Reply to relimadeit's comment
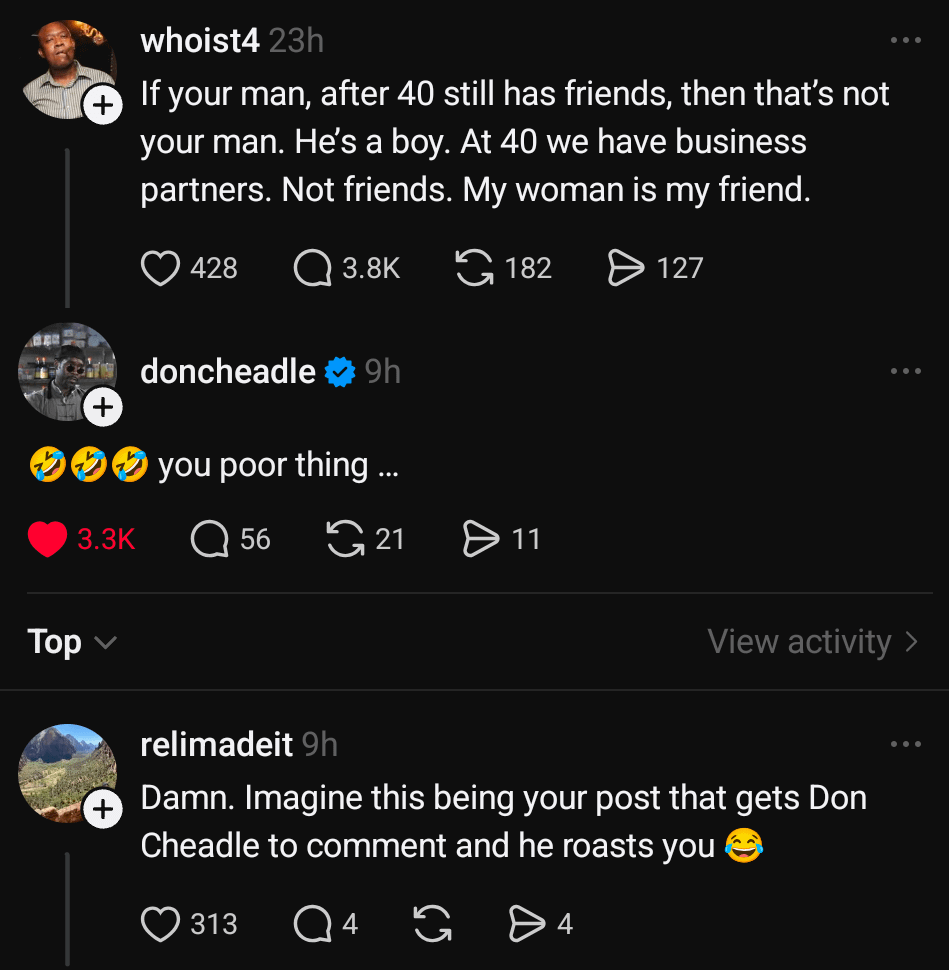This screenshot has height=970, width=949. click(x=313, y=924)
